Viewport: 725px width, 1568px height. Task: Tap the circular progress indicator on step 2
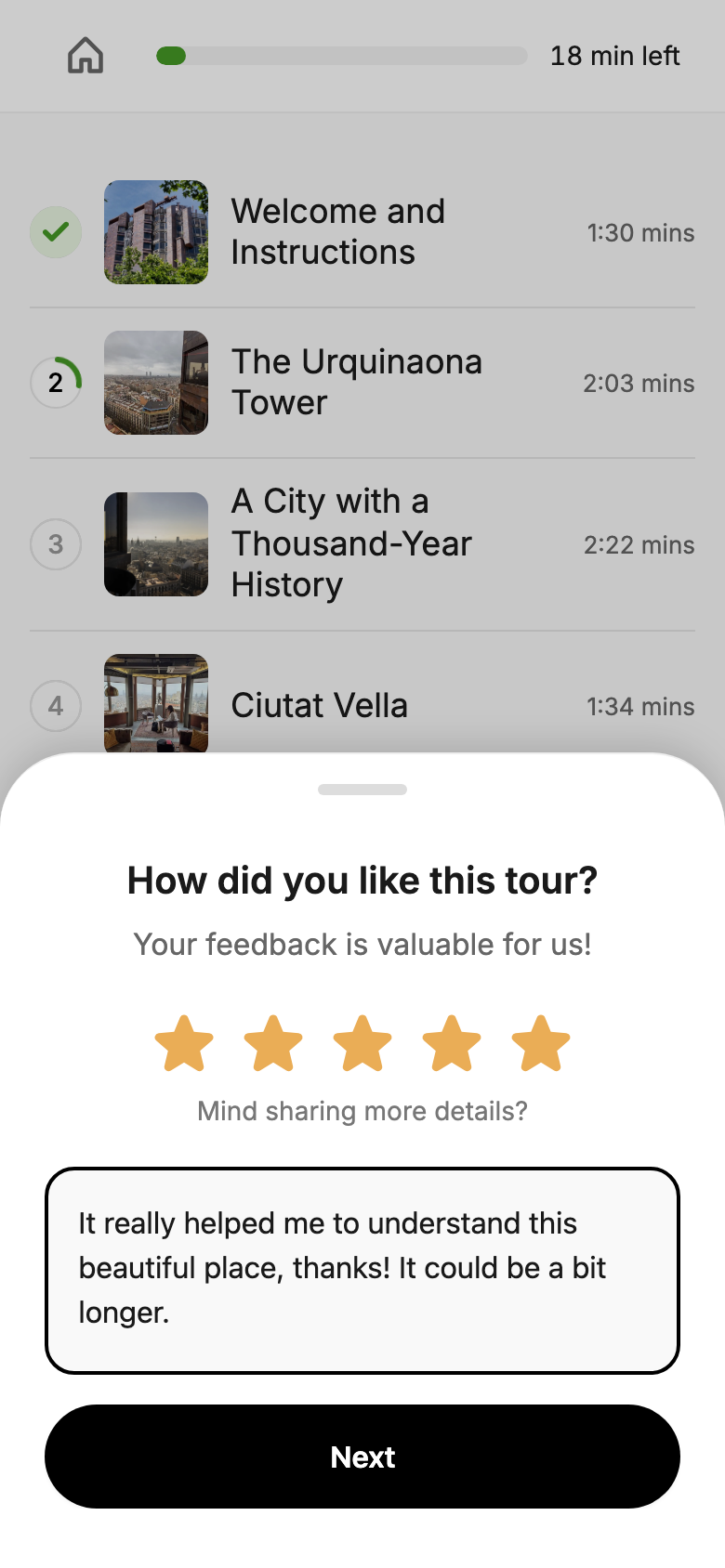coord(56,383)
